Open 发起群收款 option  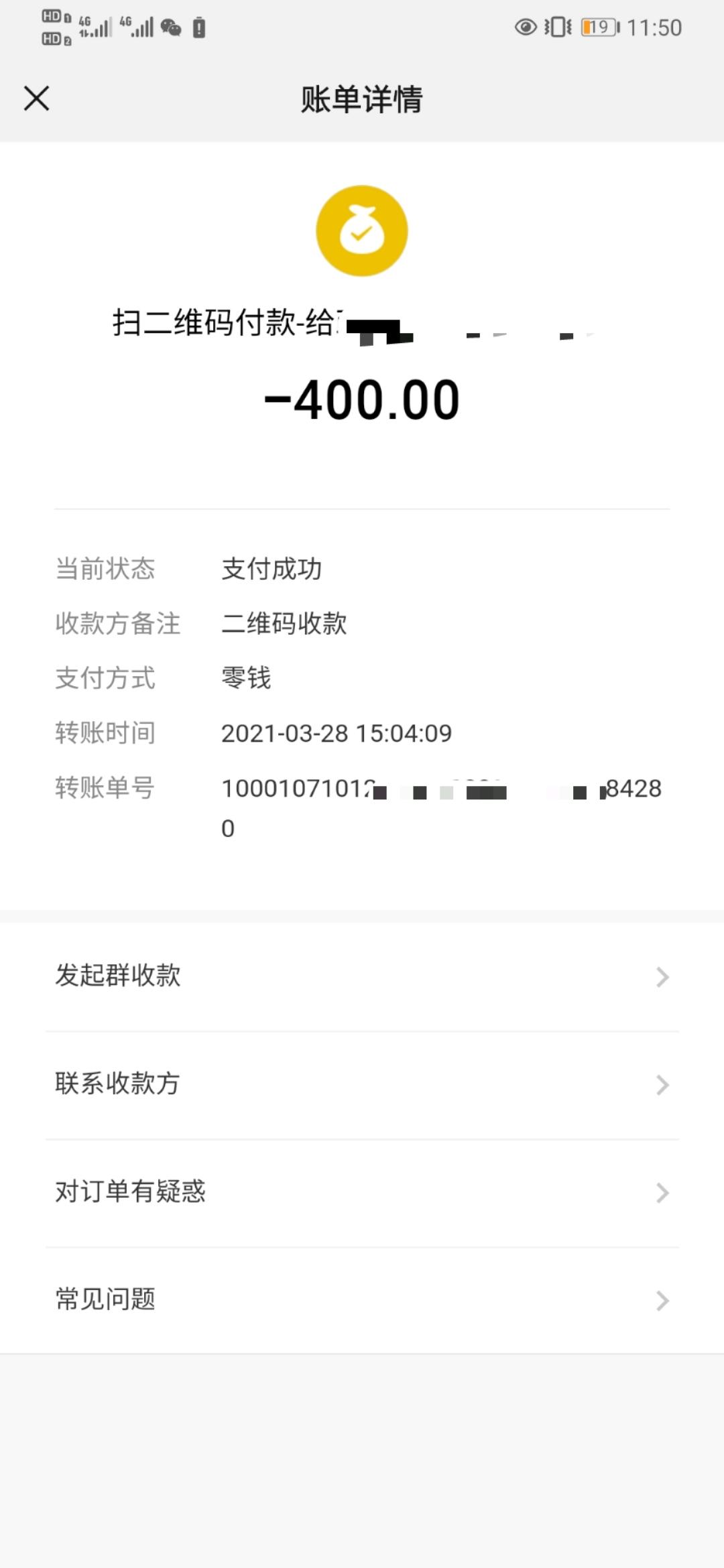(x=362, y=976)
